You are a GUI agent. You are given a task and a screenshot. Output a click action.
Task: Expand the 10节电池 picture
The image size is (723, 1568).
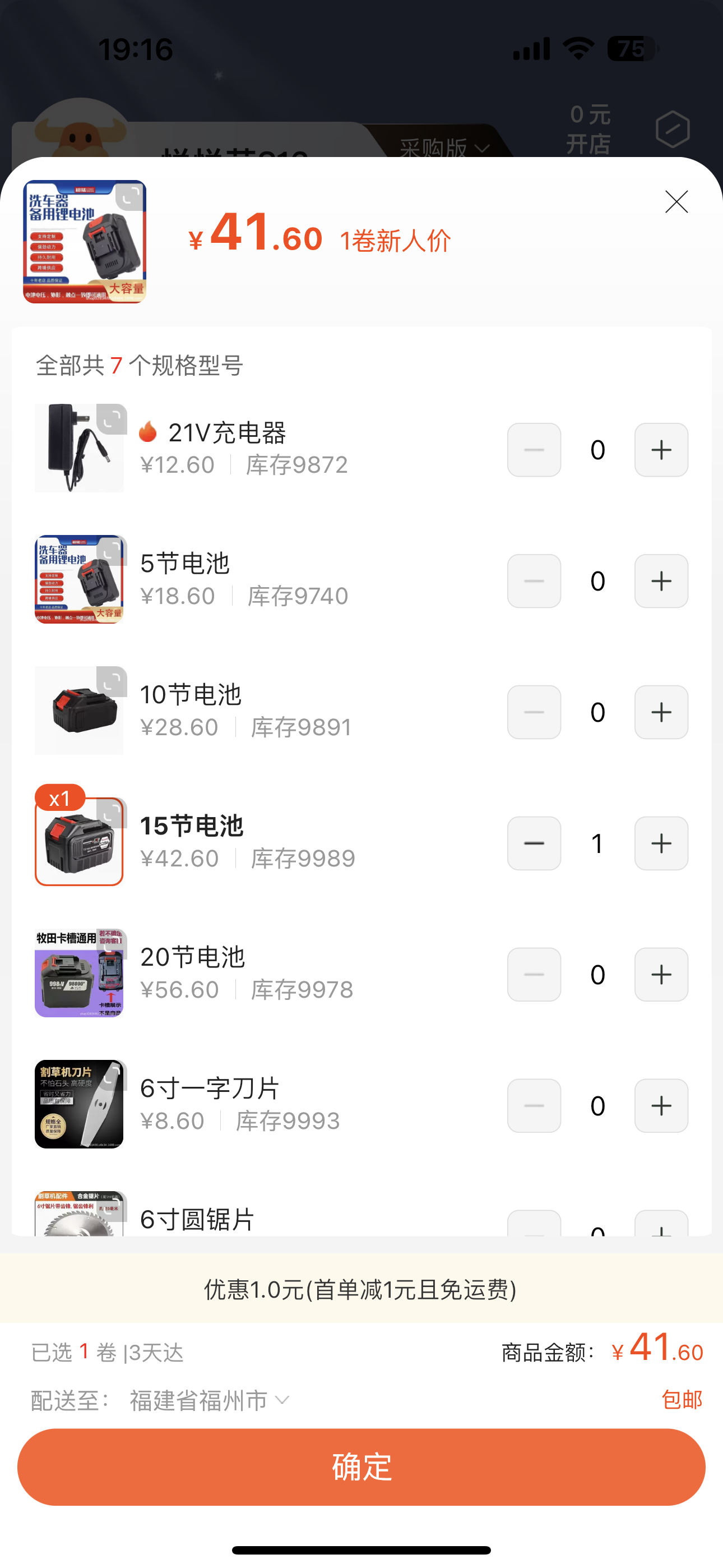[112, 681]
